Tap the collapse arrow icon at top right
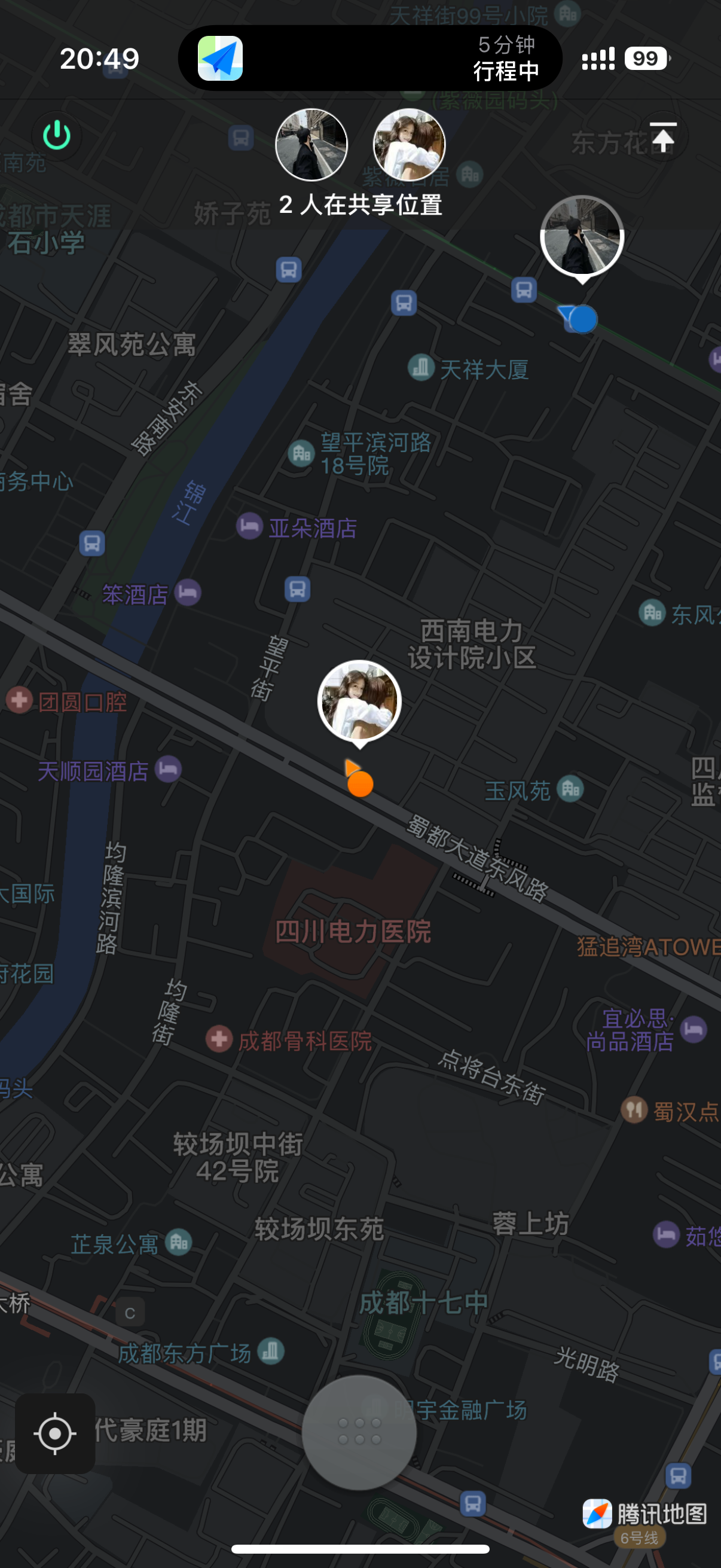The width and height of the screenshot is (721, 1568). click(662, 137)
